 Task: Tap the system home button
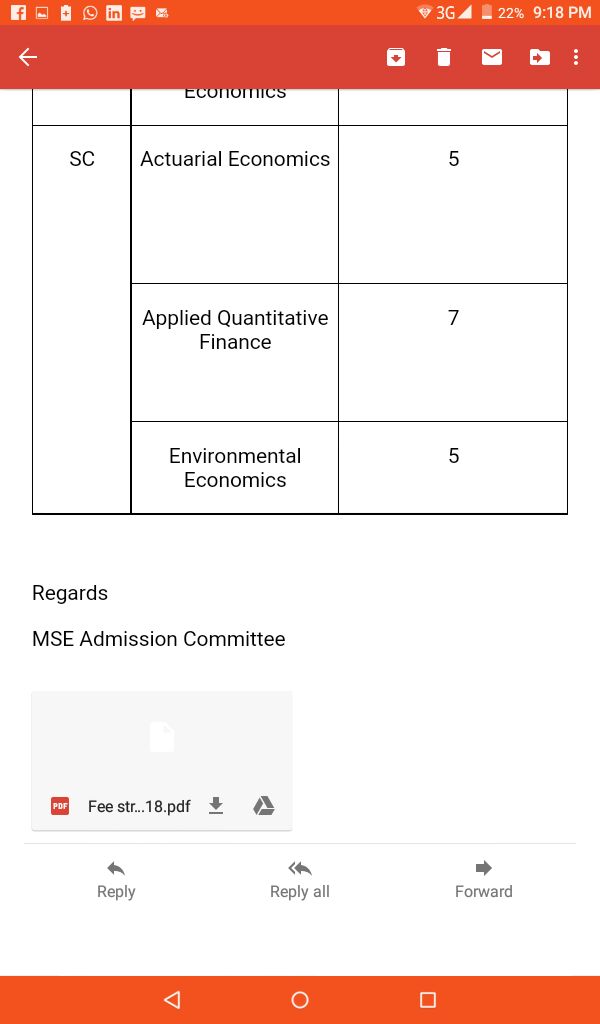tap(299, 1000)
